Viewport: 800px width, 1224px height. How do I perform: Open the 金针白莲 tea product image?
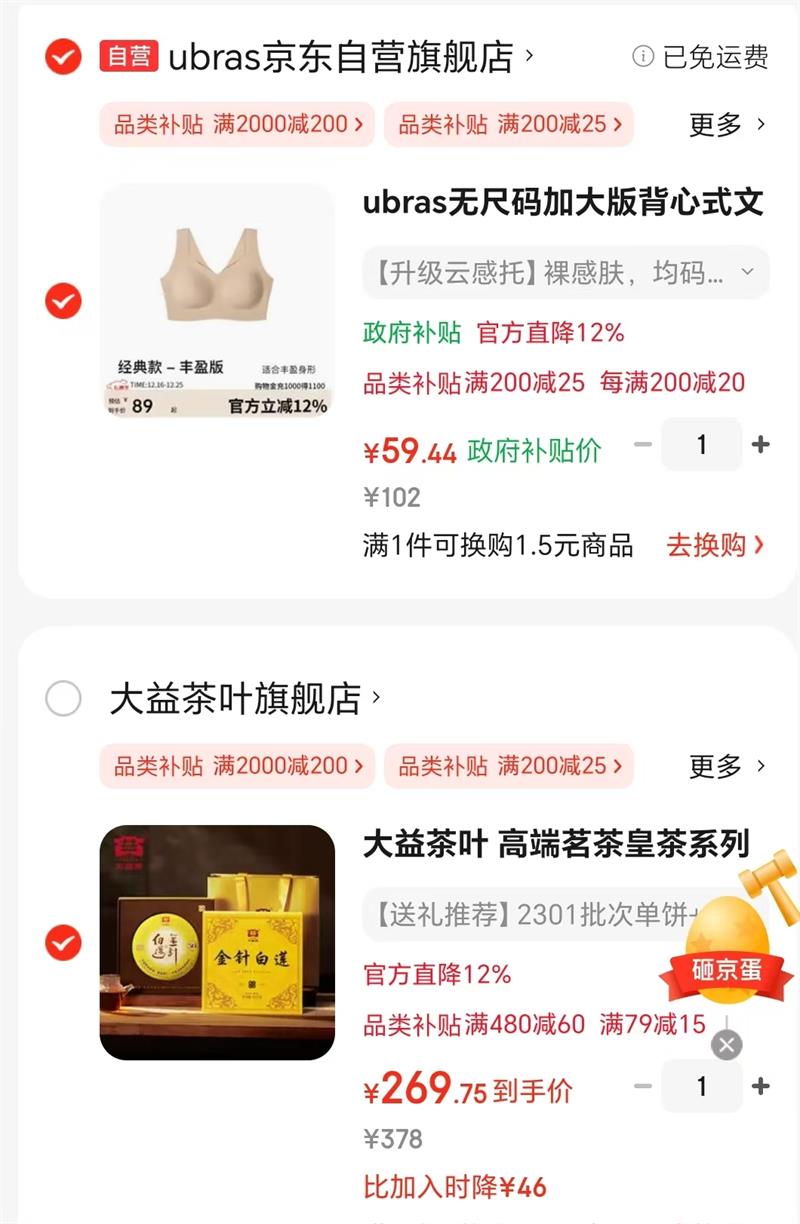tap(217, 942)
